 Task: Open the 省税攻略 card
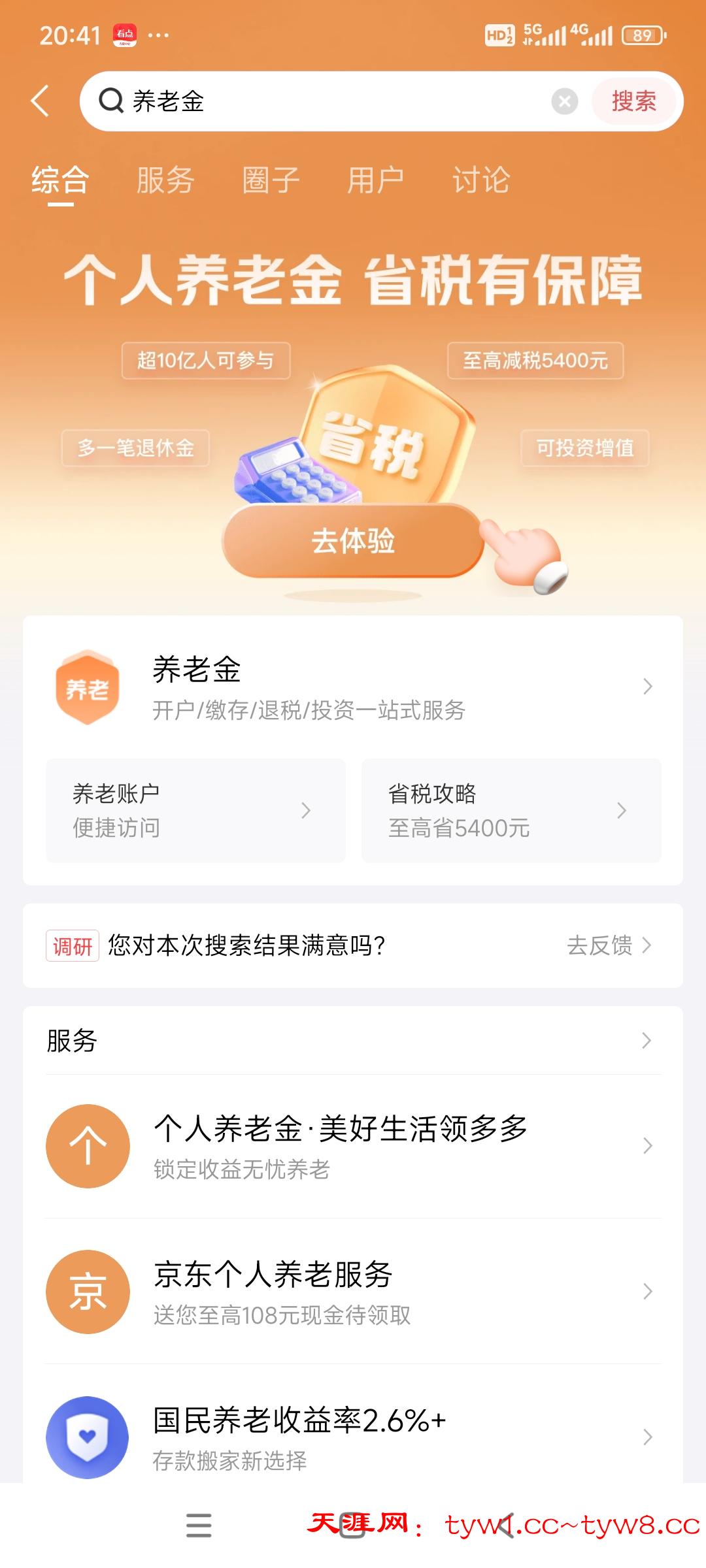pos(511,811)
